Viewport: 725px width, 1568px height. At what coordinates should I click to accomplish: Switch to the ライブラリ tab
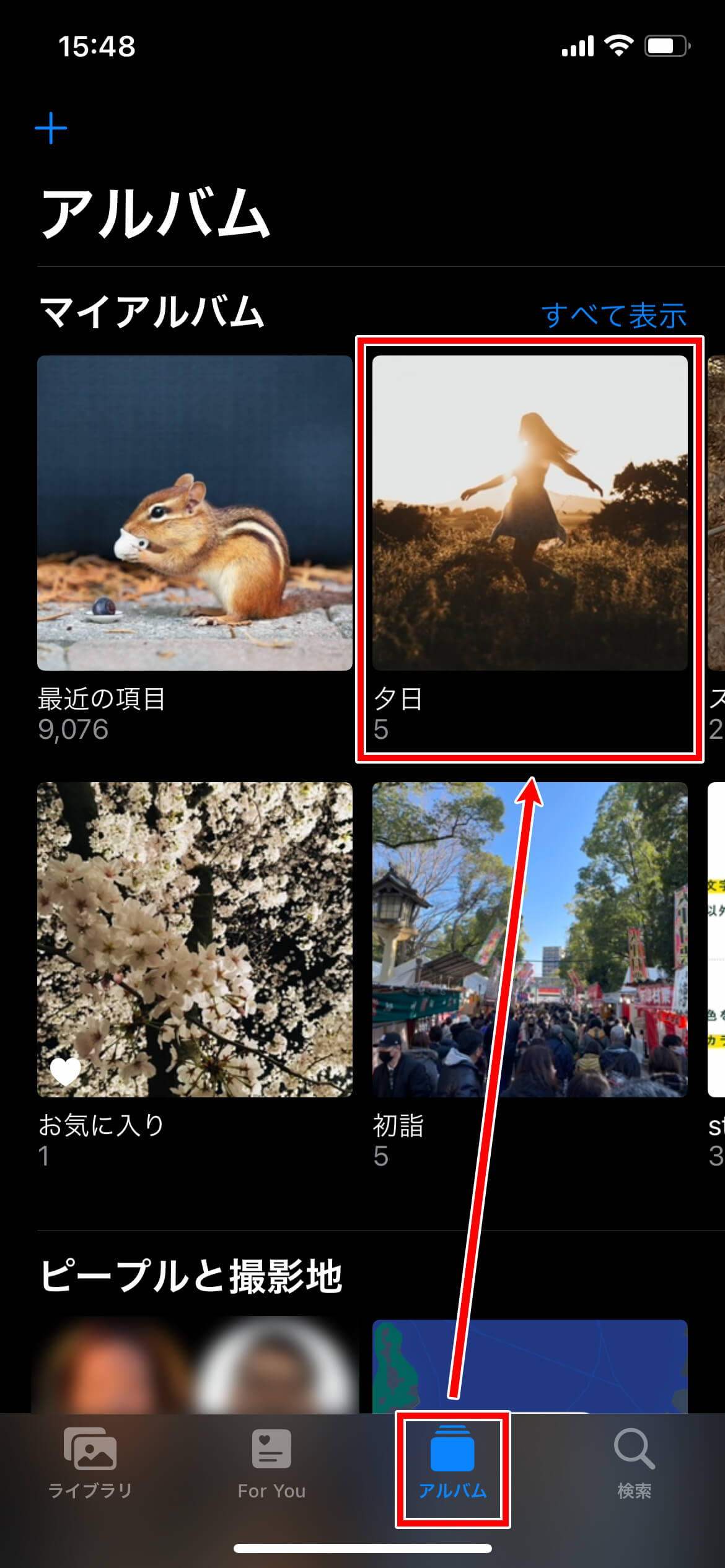(x=90, y=1464)
